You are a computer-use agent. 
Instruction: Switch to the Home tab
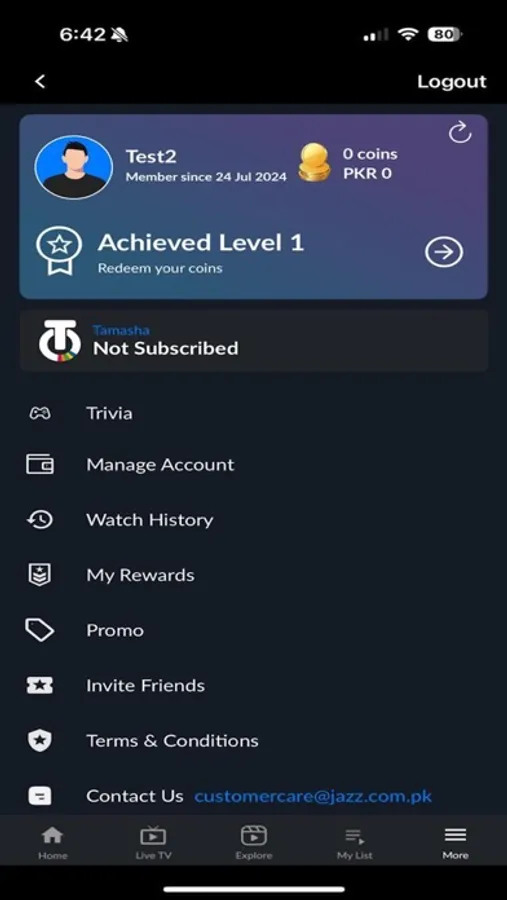point(53,843)
